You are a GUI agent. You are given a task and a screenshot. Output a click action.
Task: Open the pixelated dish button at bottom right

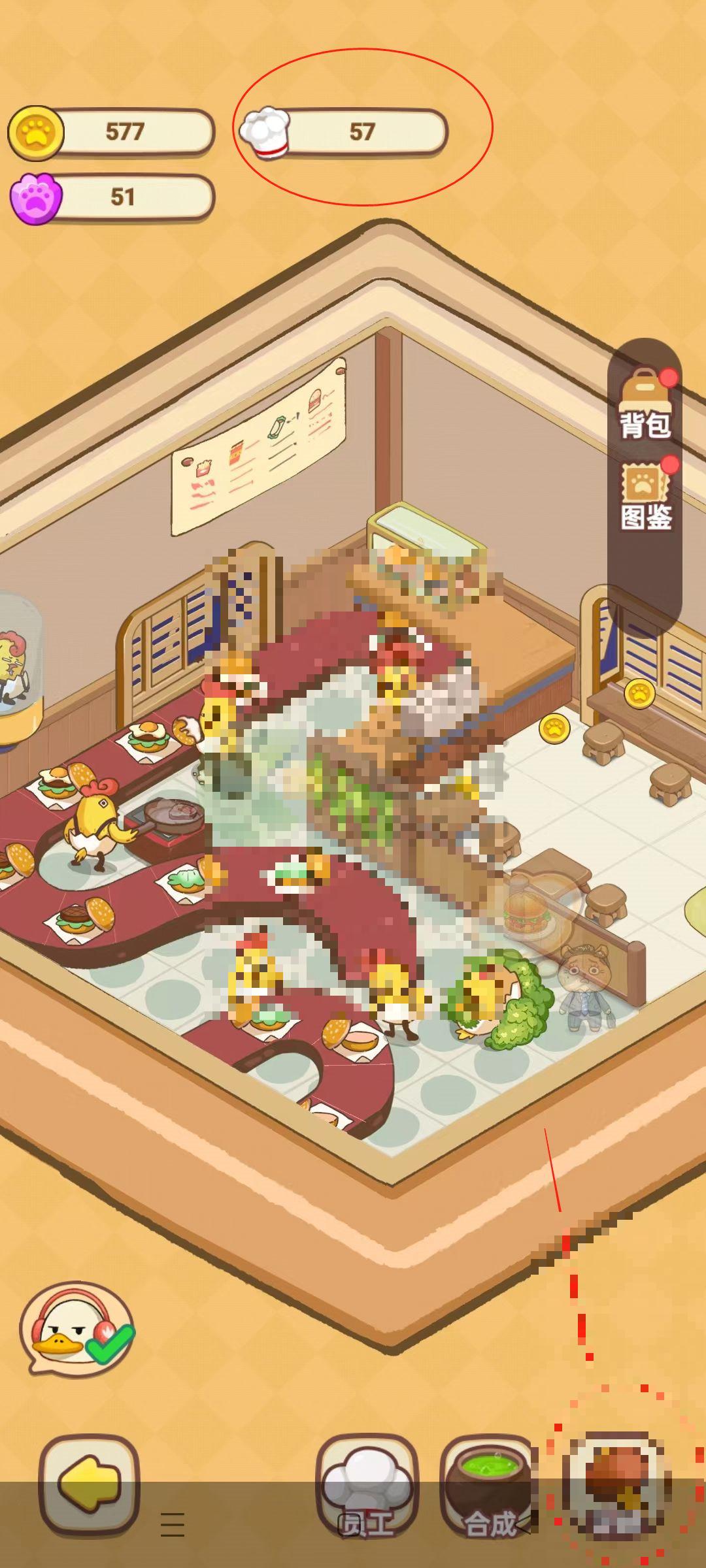click(x=618, y=1483)
